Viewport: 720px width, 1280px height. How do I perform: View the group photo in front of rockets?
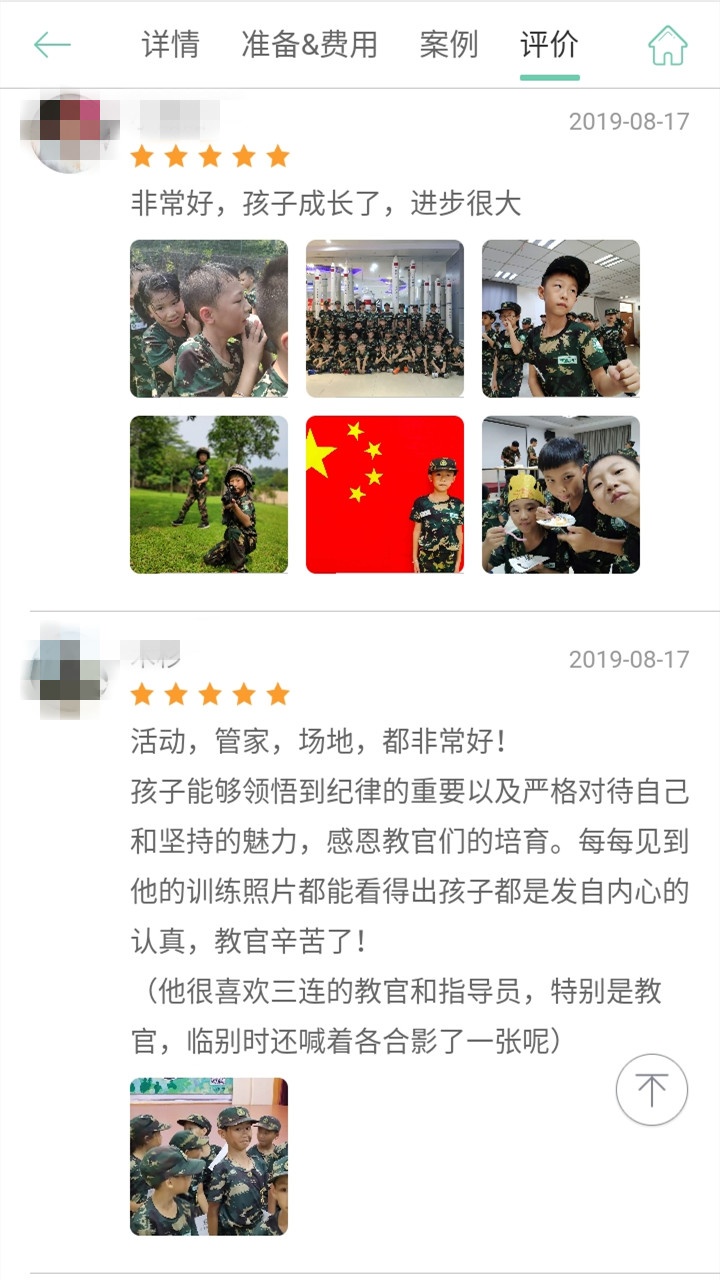pyautogui.click(x=385, y=318)
